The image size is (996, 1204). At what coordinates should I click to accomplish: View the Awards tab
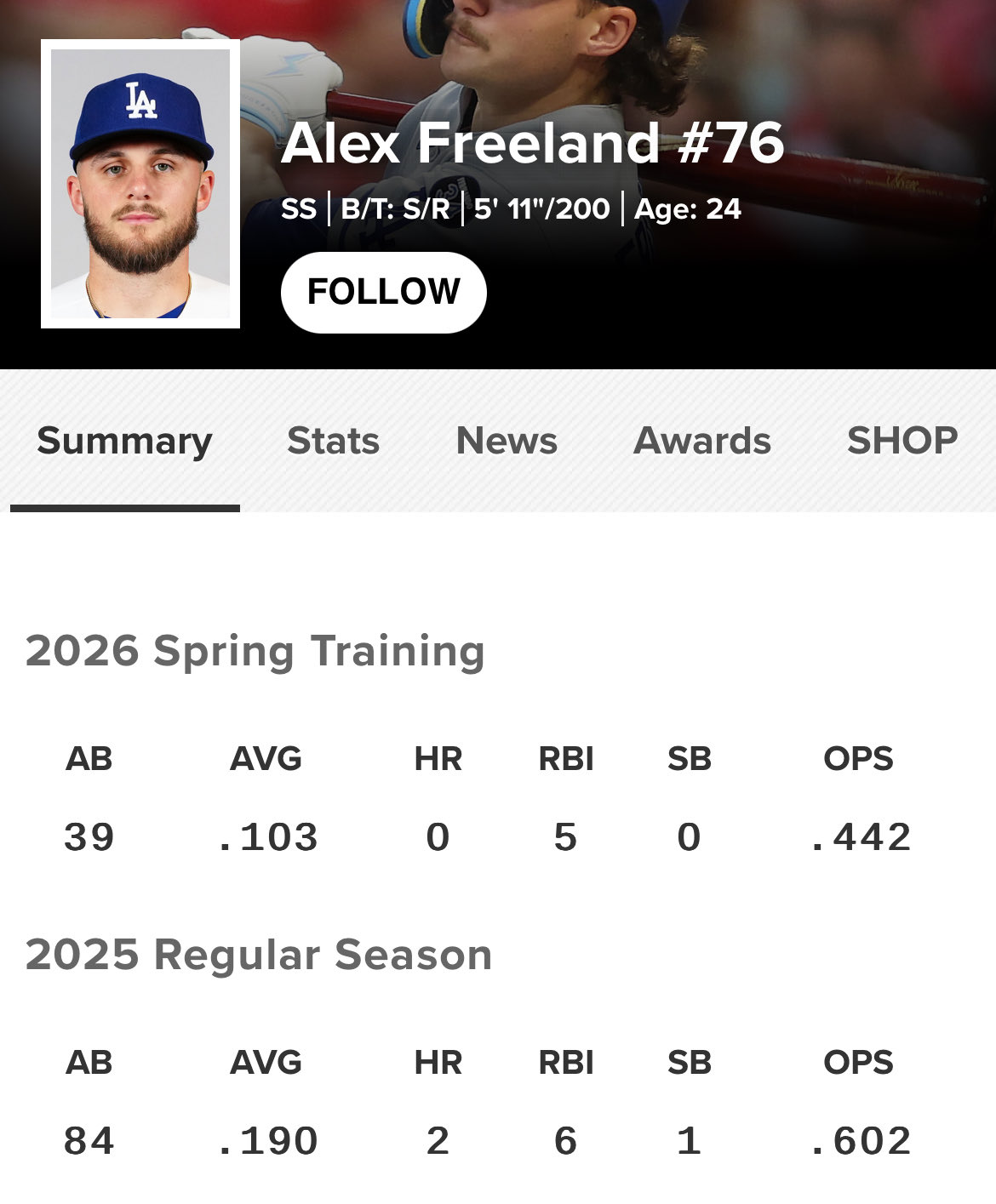702,441
